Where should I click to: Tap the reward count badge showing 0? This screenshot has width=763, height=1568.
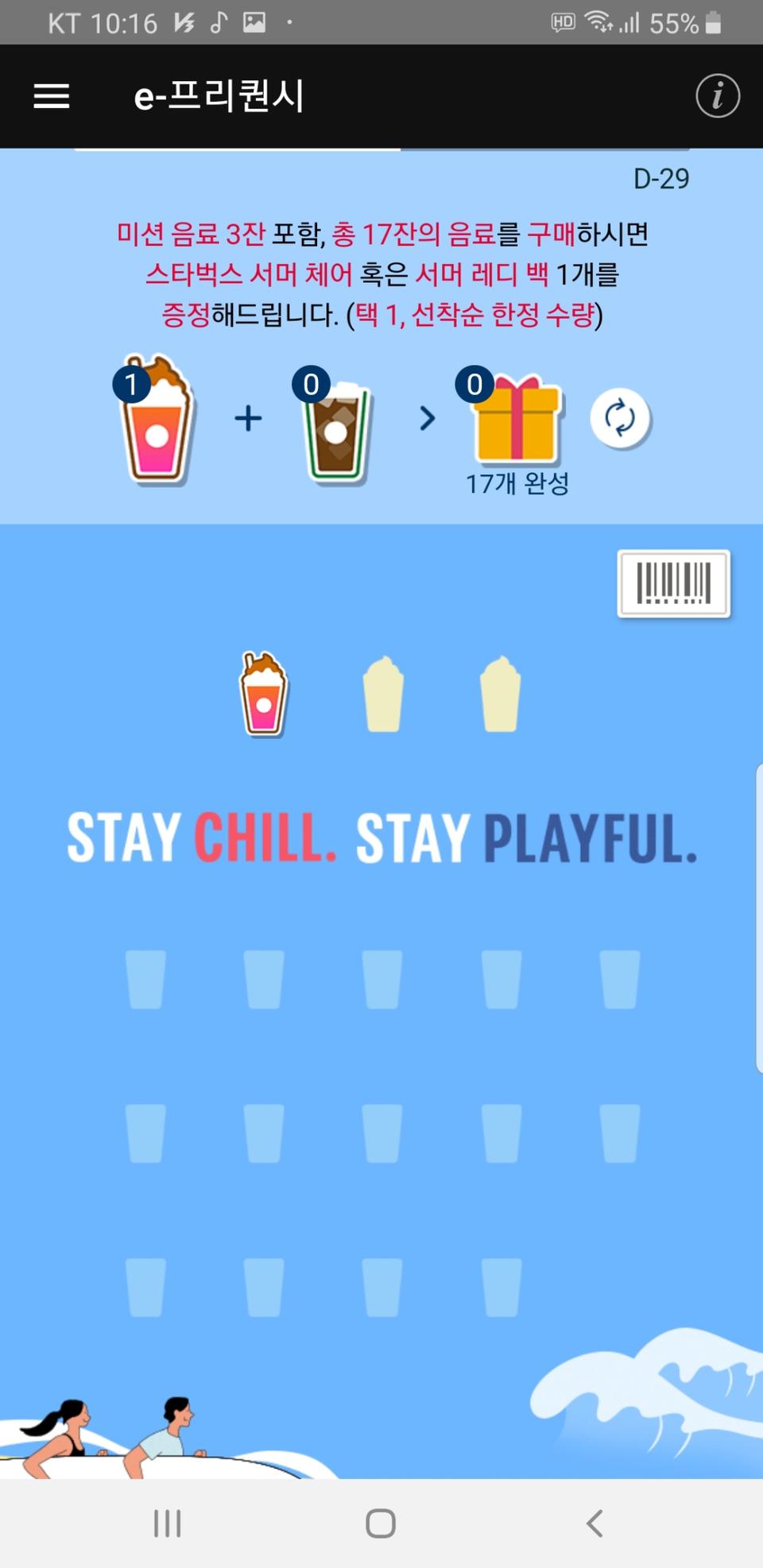[474, 384]
